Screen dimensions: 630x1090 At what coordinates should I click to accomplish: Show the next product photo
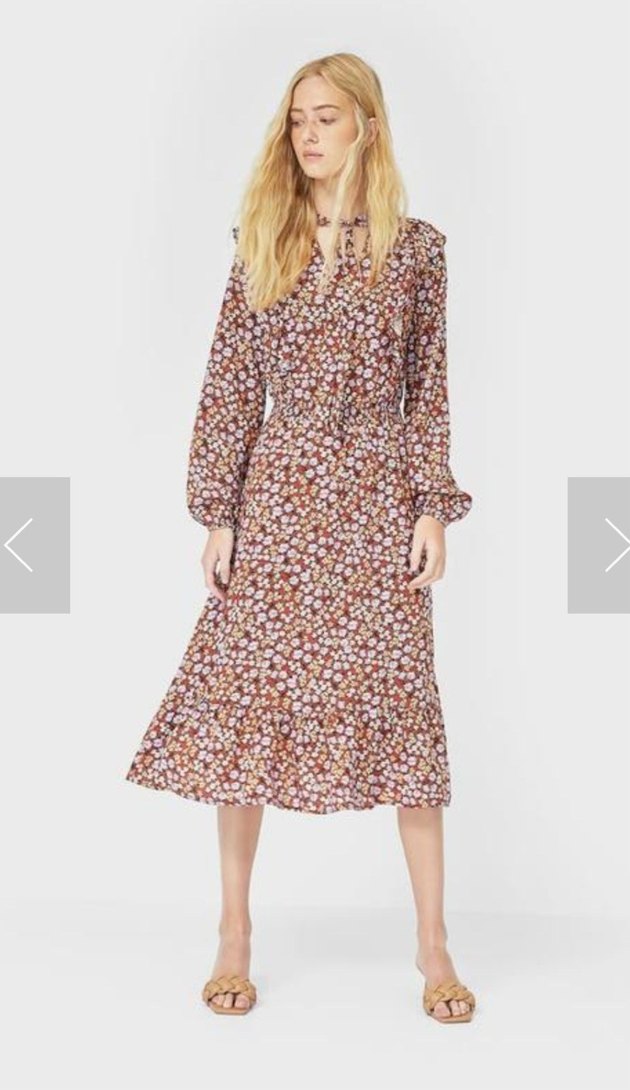[600, 545]
